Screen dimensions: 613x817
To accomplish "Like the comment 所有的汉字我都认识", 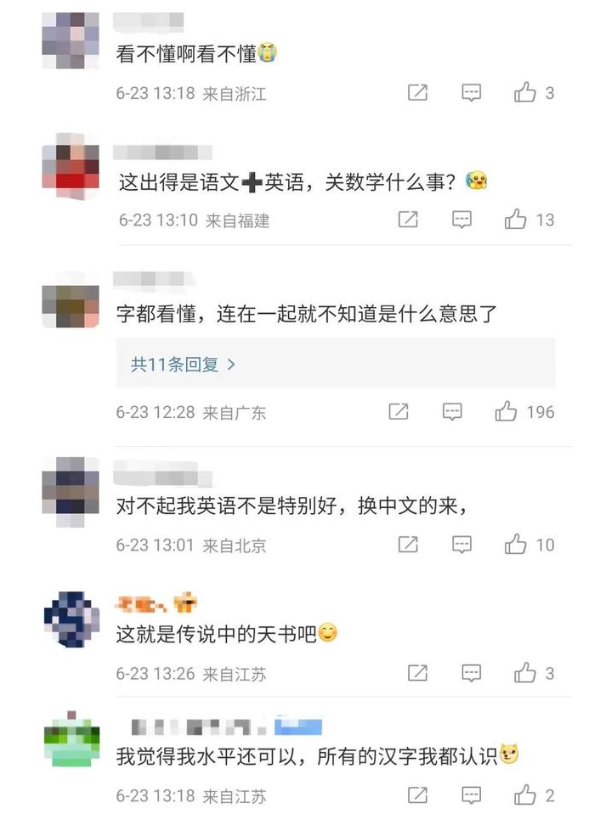I will pos(525,796).
